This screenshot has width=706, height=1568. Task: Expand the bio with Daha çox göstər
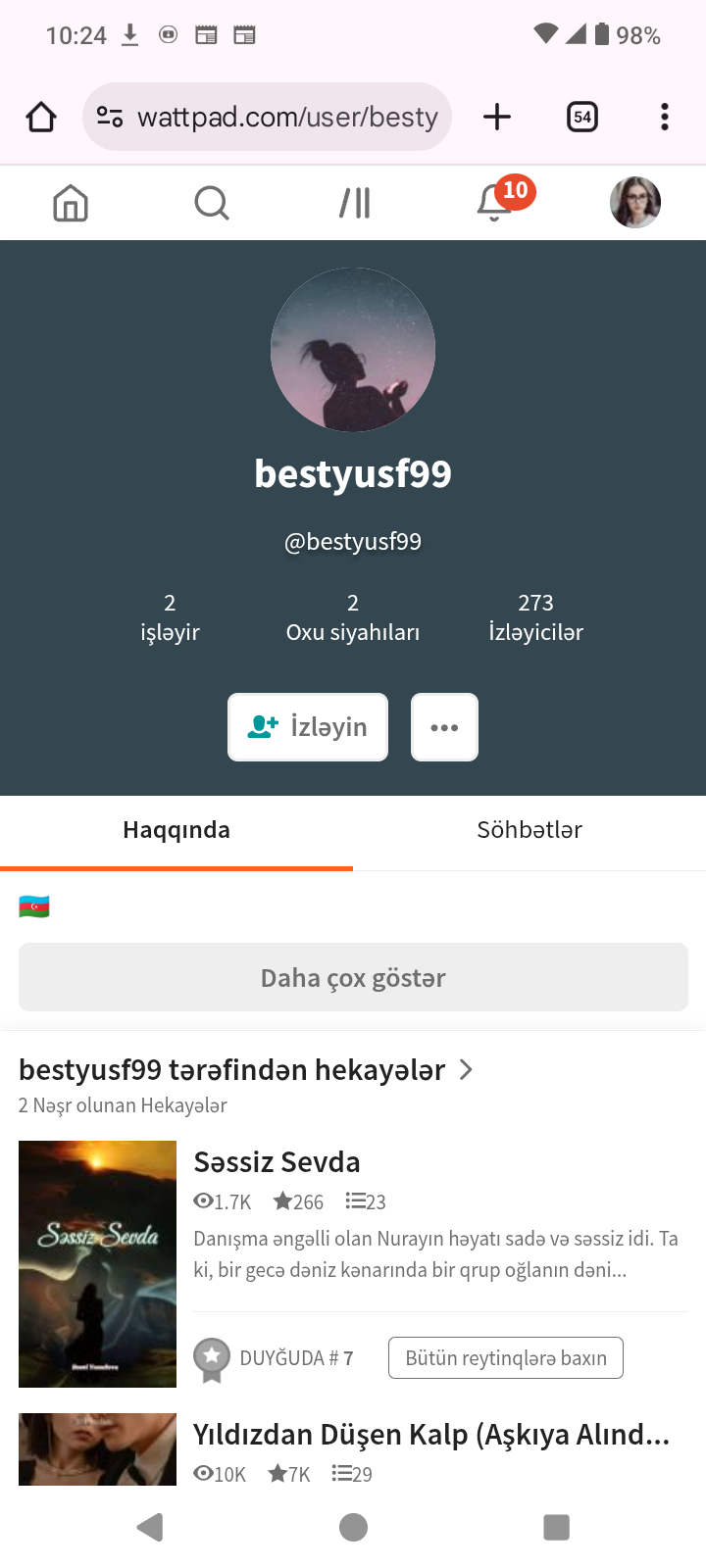(x=353, y=976)
